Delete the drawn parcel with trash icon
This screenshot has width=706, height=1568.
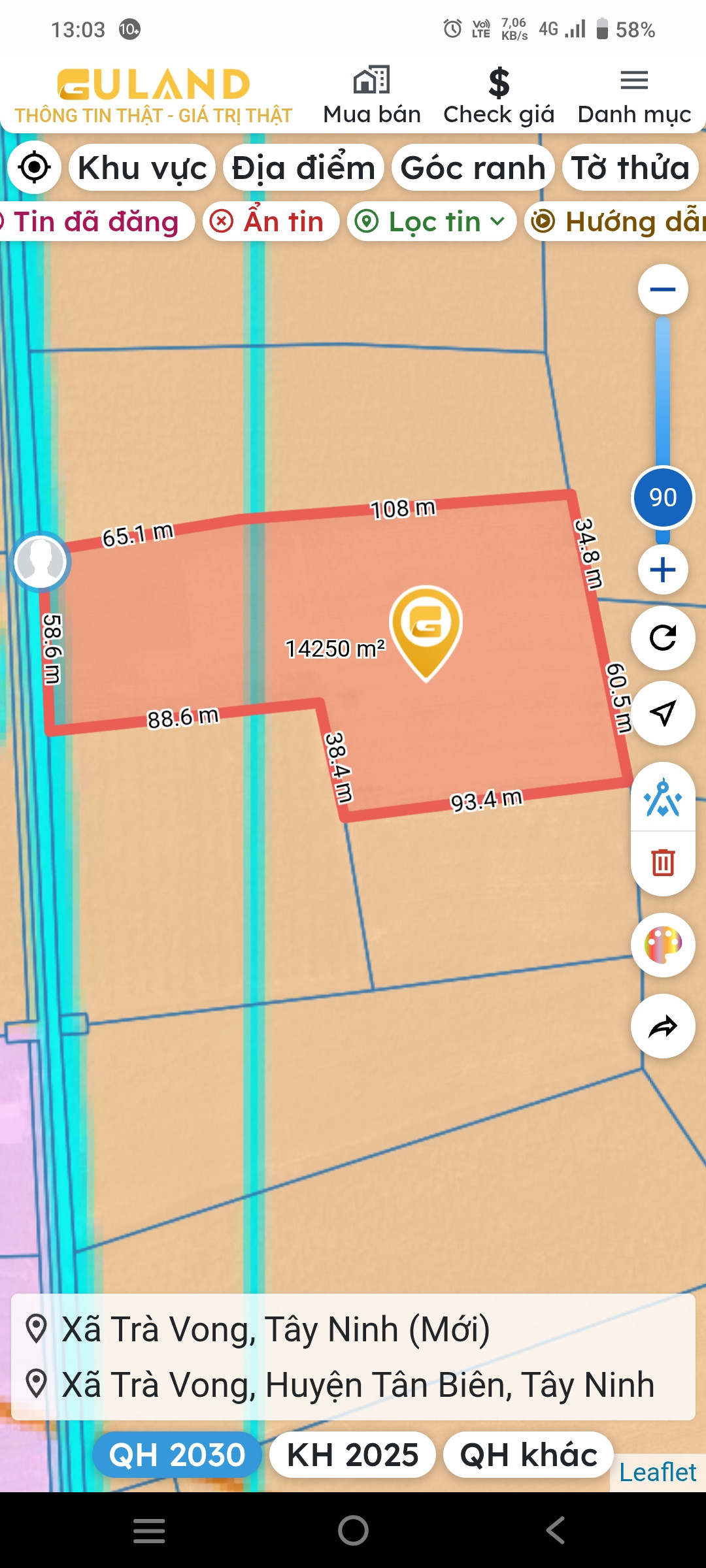(x=663, y=862)
